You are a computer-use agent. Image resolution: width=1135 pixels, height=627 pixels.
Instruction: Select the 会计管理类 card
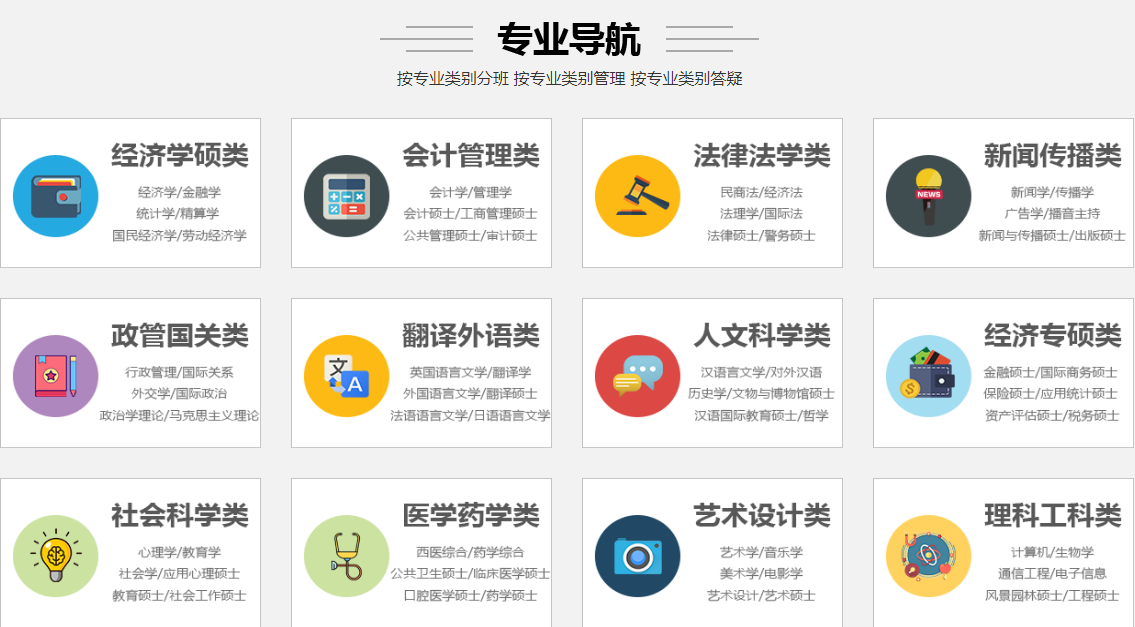click(x=421, y=193)
